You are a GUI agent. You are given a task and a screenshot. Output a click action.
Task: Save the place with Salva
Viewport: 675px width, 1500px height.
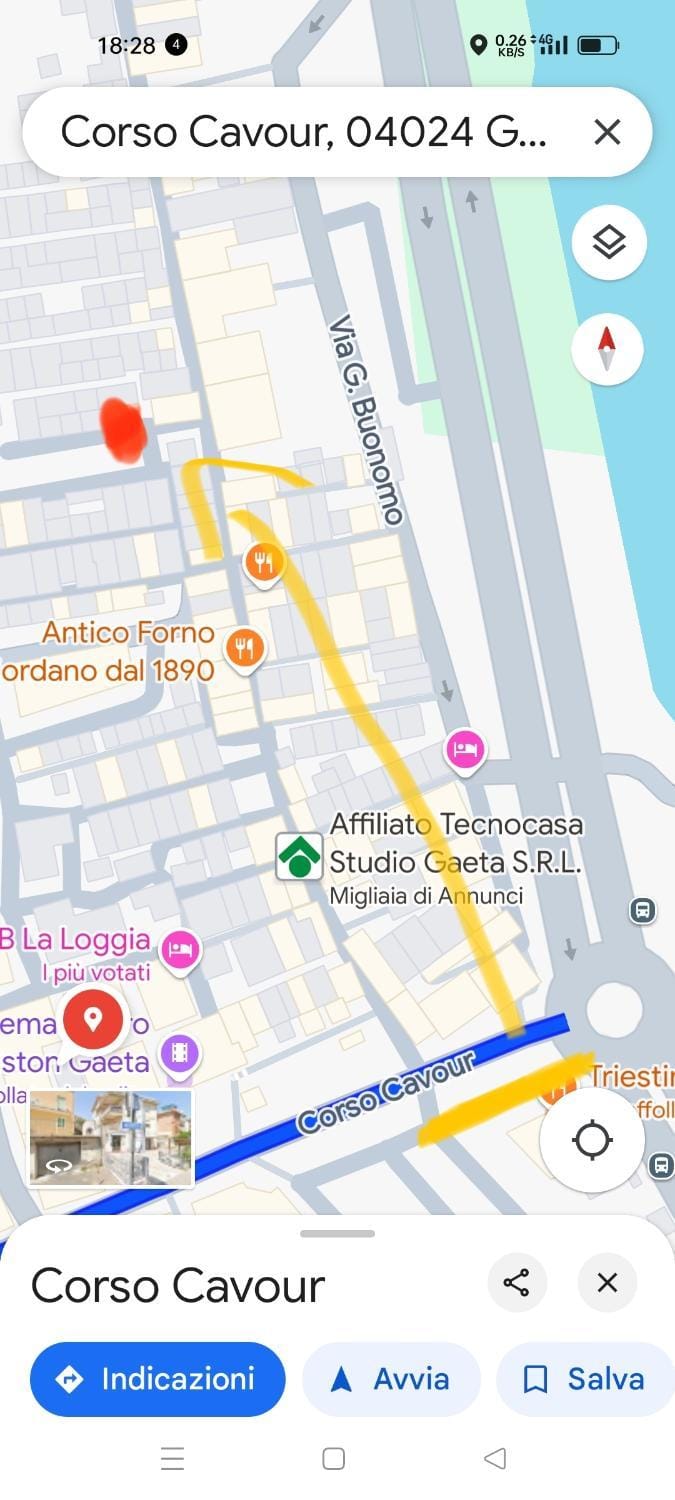pyautogui.click(x=586, y=1379)
